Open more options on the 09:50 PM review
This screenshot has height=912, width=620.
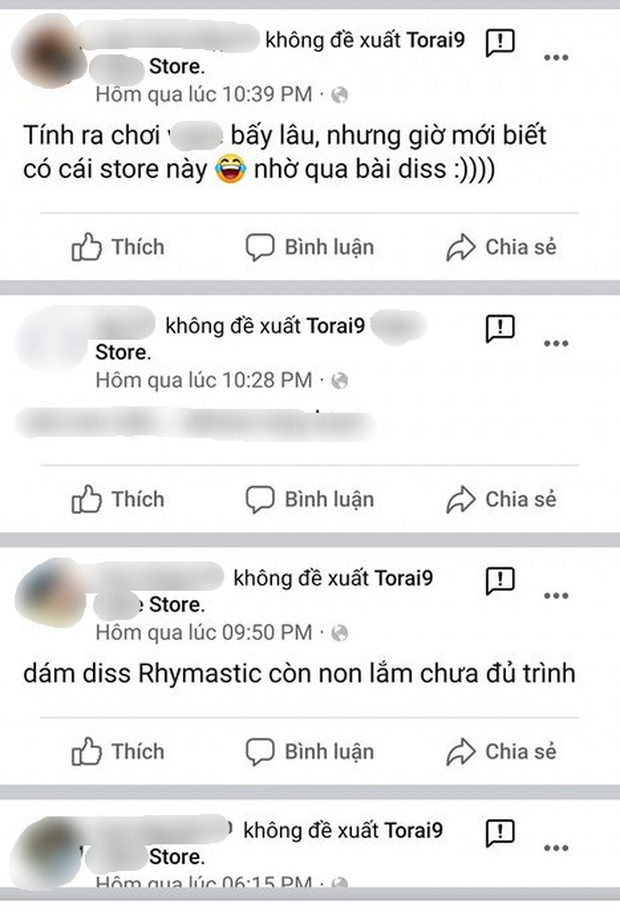[556, 596]
